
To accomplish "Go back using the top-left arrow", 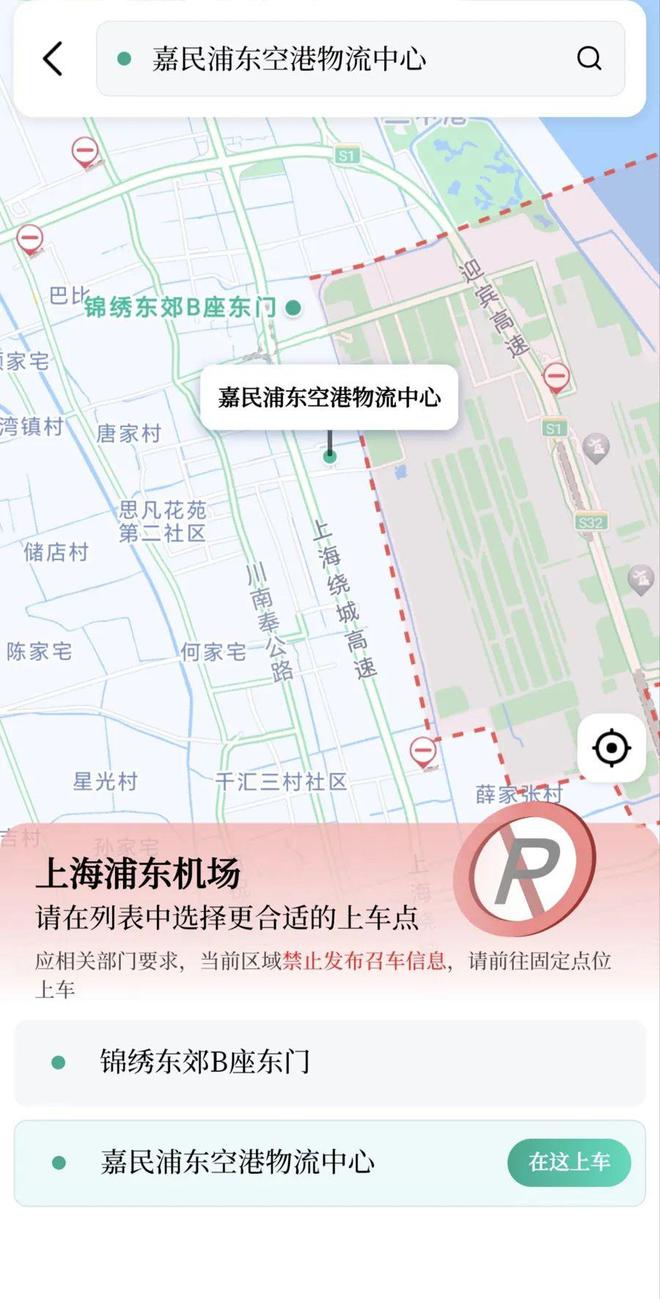I will tap(52, 59).
